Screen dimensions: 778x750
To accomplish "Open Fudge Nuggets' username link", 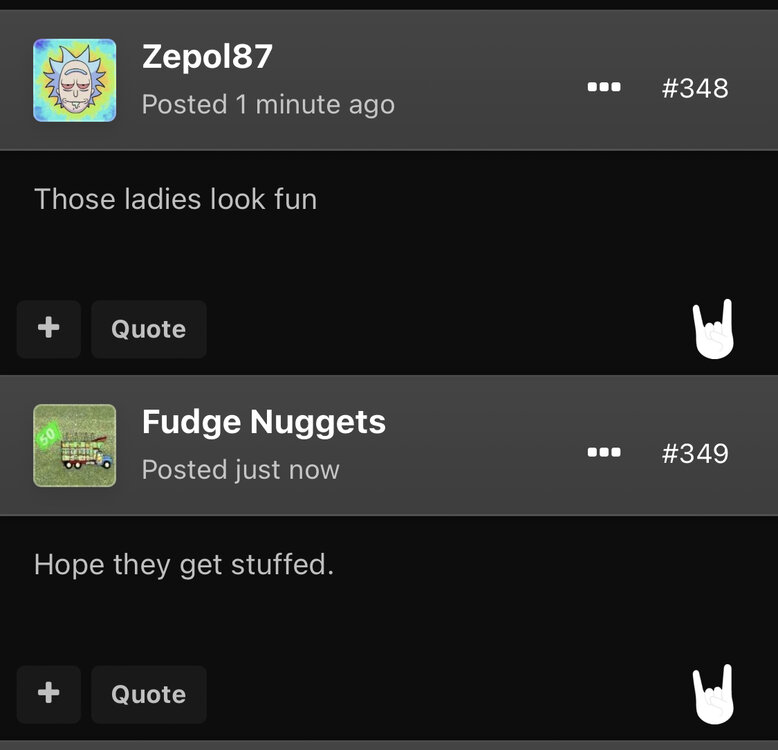I will click(x=263, y=422).
